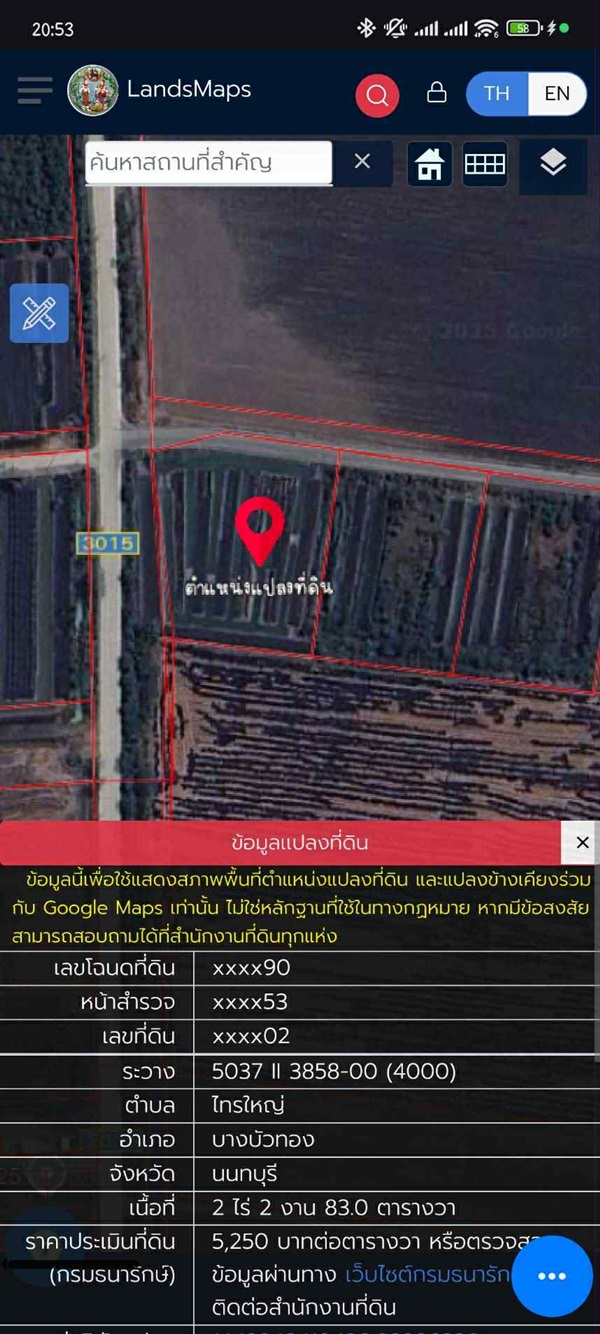The width and height of the screenshot is (600, 1334).
Task: Close the land parcel information panel
Action: click(582, 843)
